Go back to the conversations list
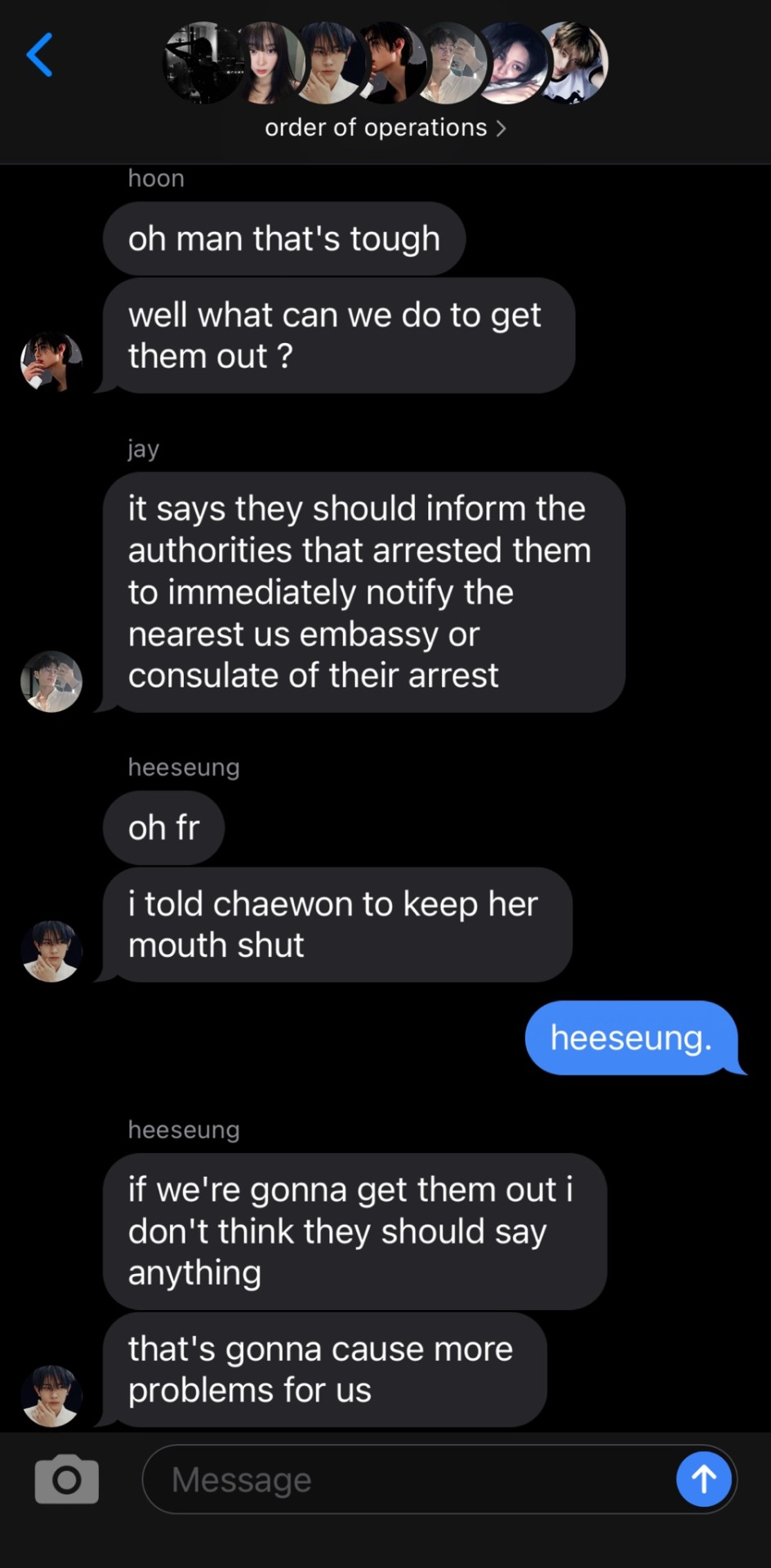This screenshot has height=1568, width=771. coord(39,56)
